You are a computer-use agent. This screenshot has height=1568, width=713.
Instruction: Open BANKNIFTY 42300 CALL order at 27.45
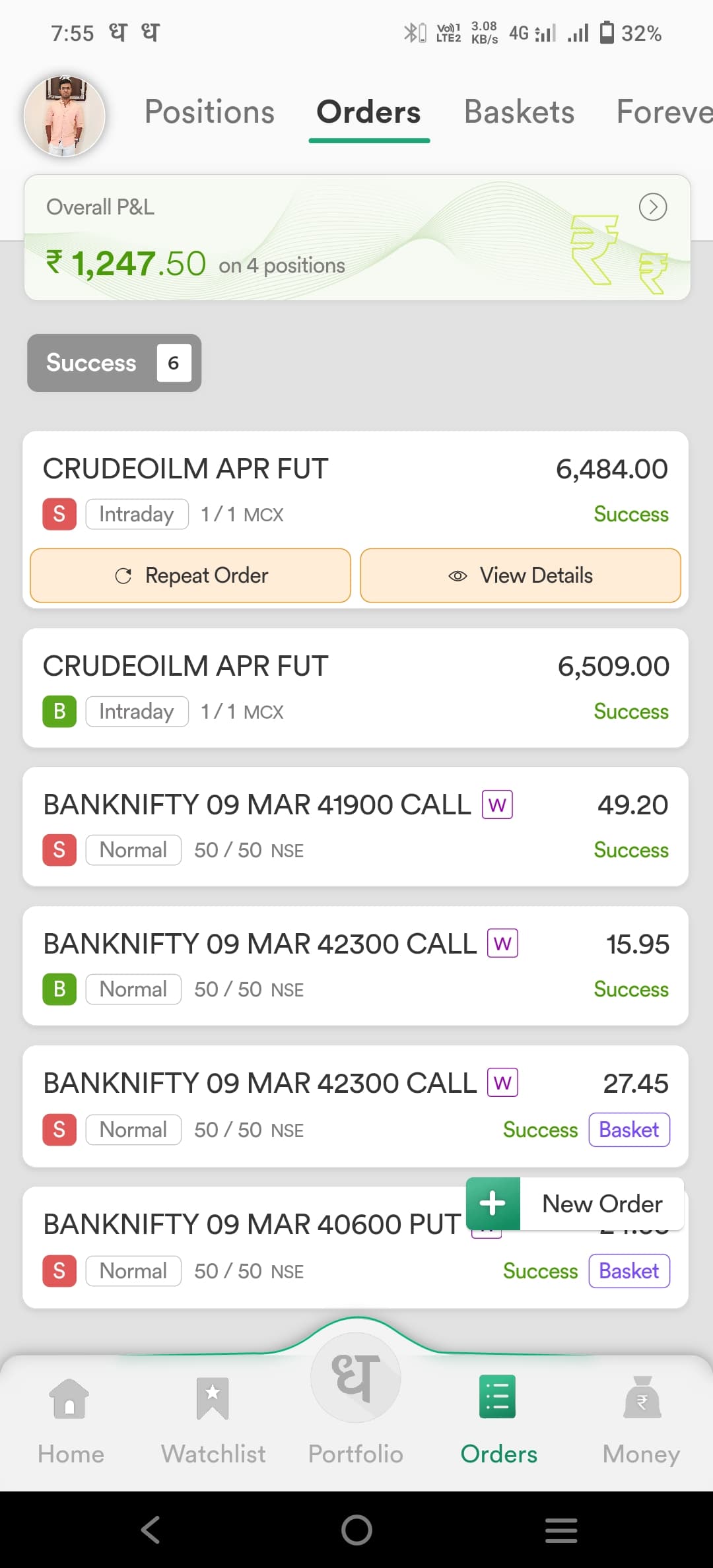(356, 1106)
